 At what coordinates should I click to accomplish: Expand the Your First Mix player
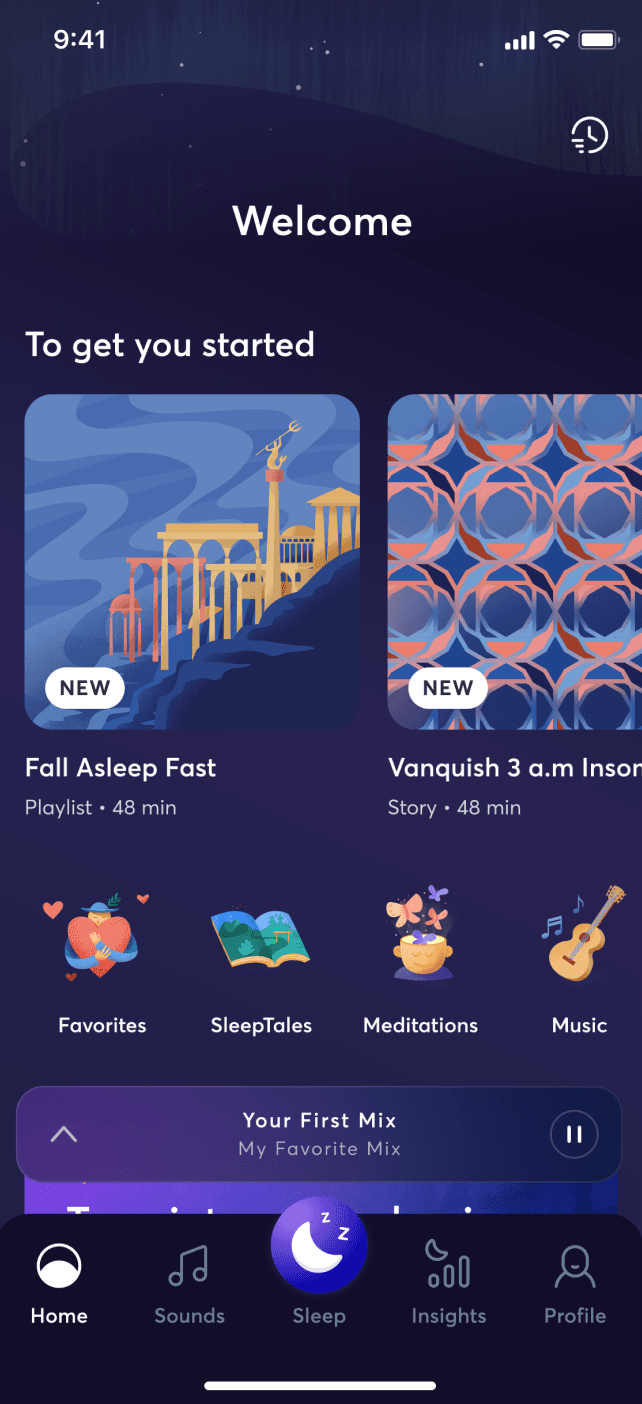pyautogui.click(x=64, y=1134)
